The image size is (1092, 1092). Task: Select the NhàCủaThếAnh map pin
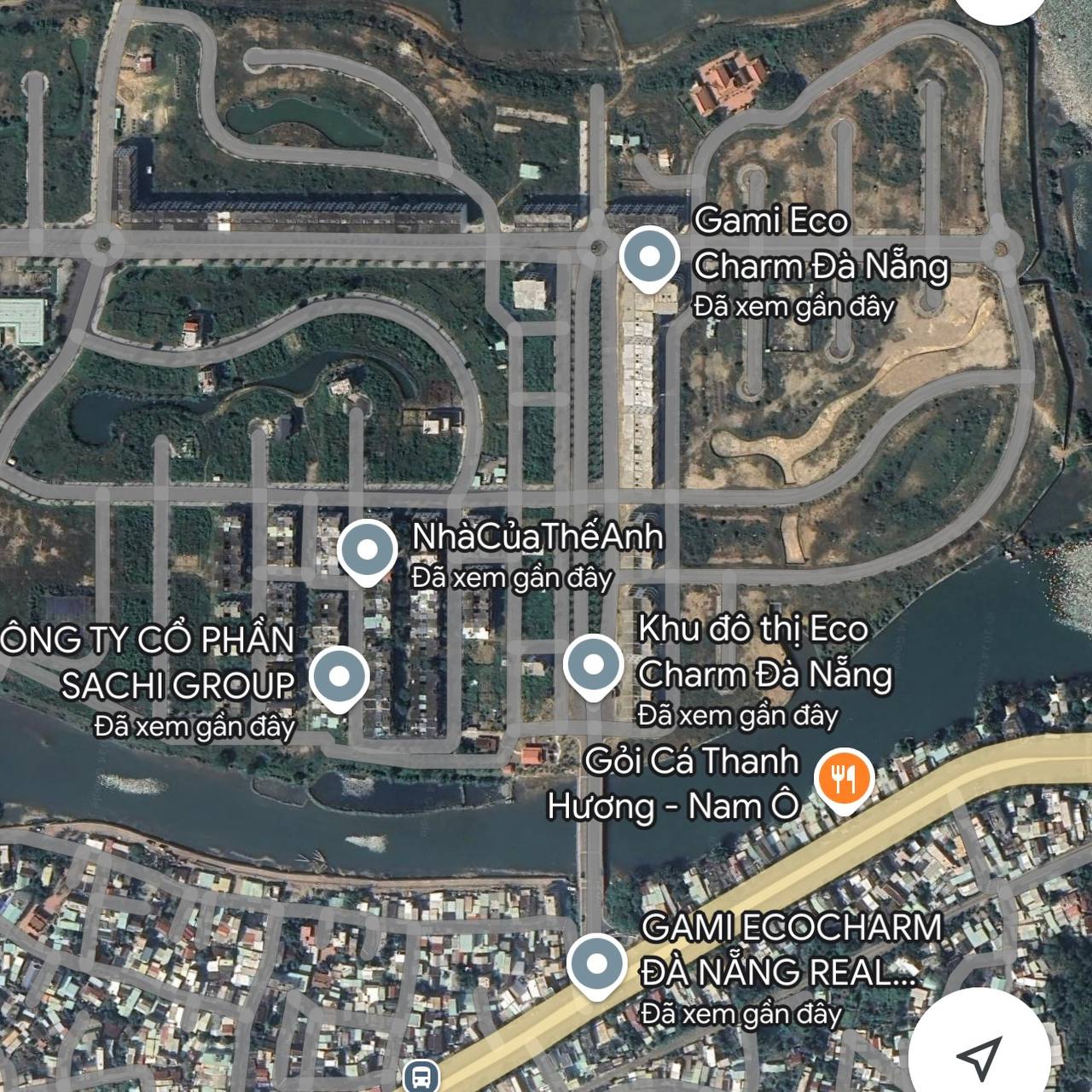[x=367, y=550]
